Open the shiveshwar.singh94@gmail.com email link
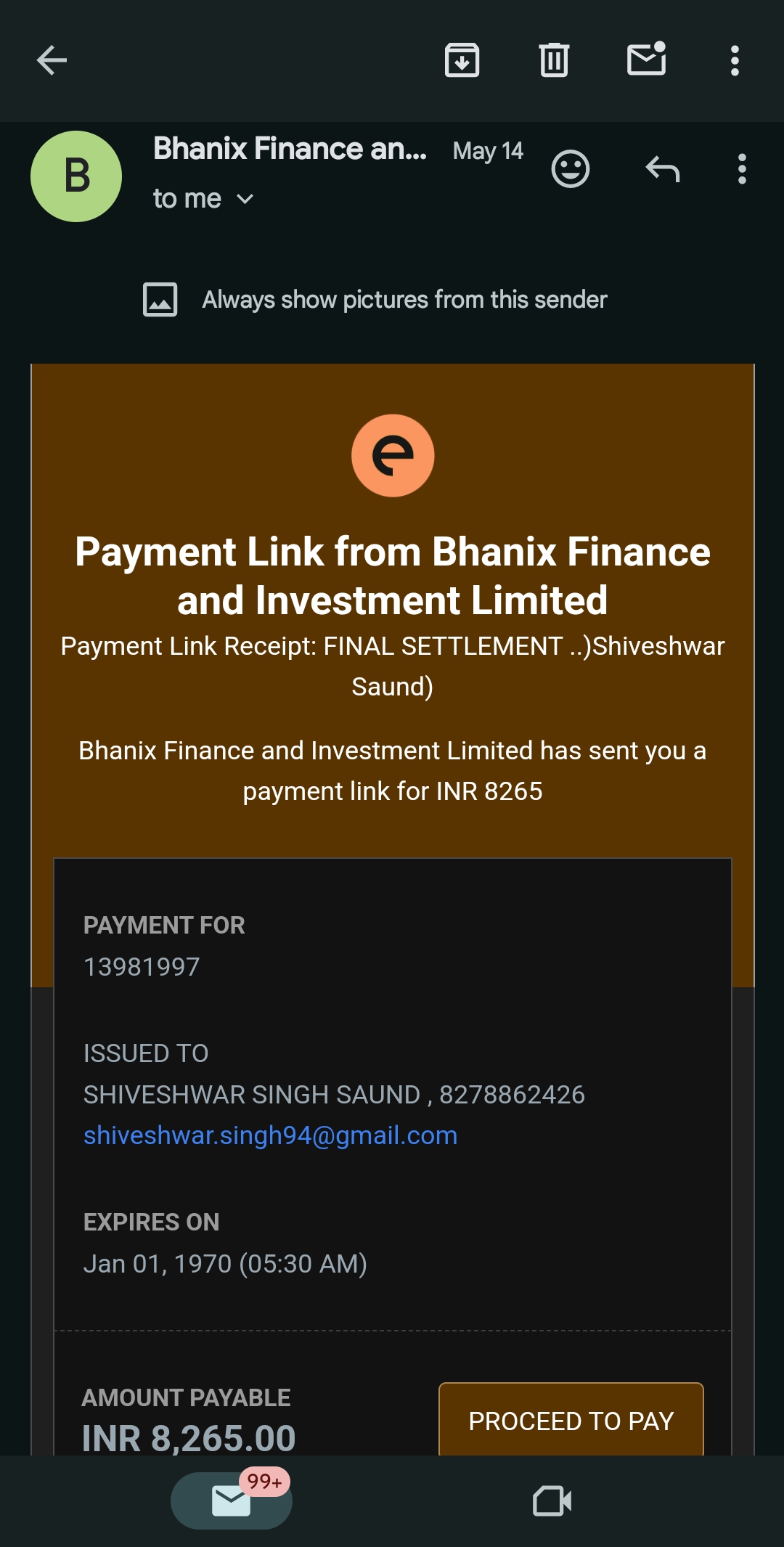This screenshot has height=1547, width=784. (270, 1135)
